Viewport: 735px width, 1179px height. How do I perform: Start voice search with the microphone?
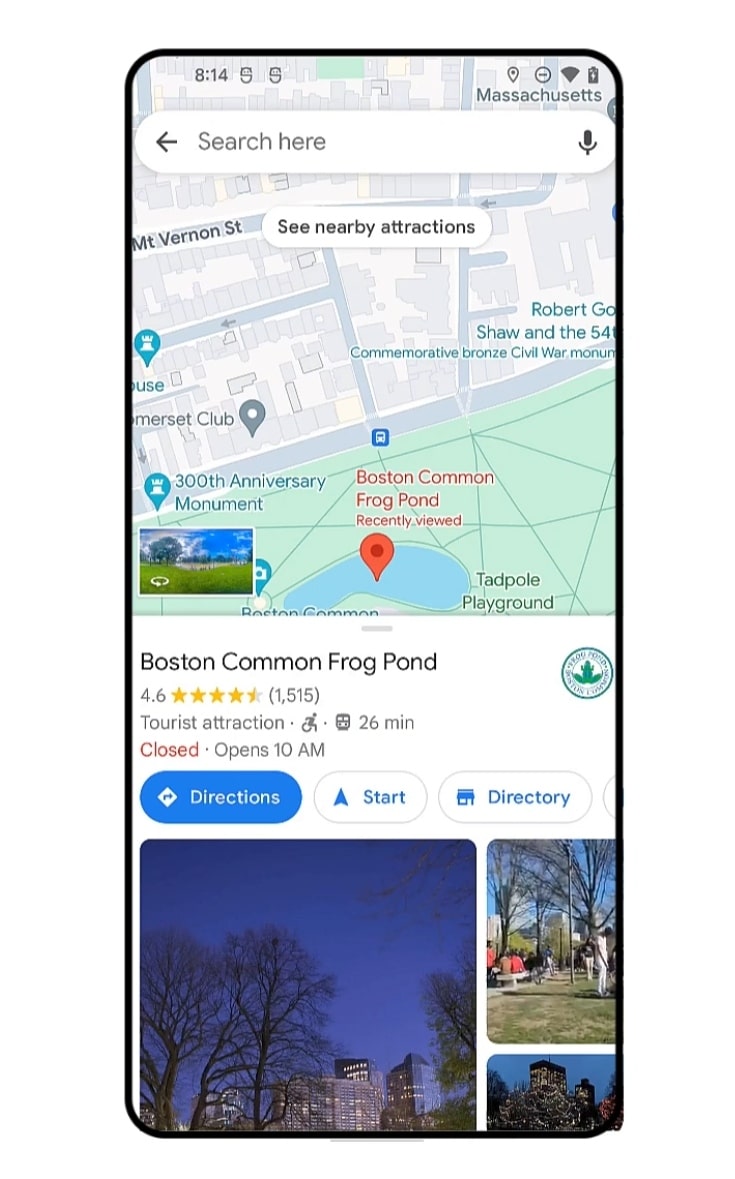coord(587,142)
